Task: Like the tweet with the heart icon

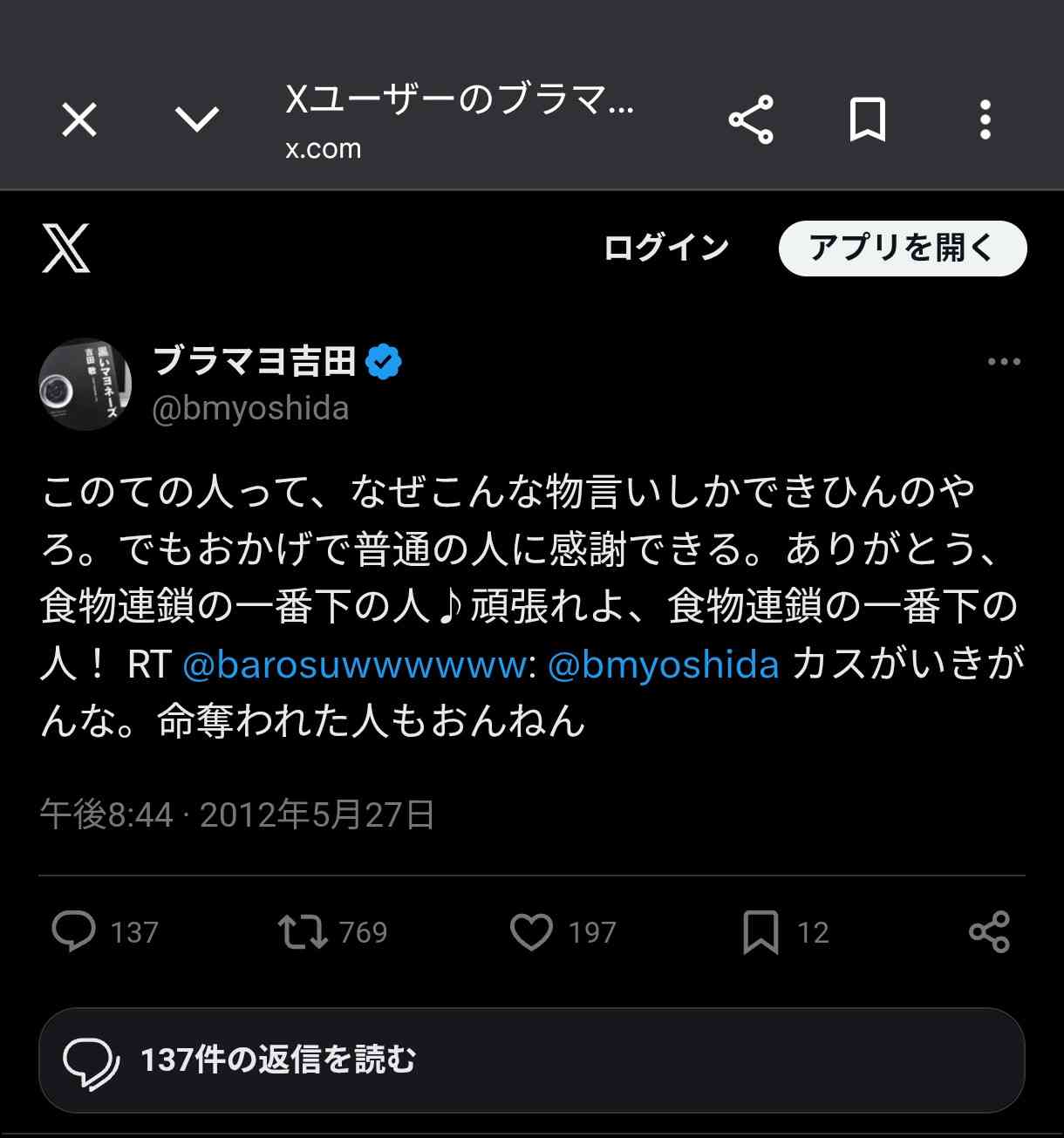Action: (x=535, y=932)
